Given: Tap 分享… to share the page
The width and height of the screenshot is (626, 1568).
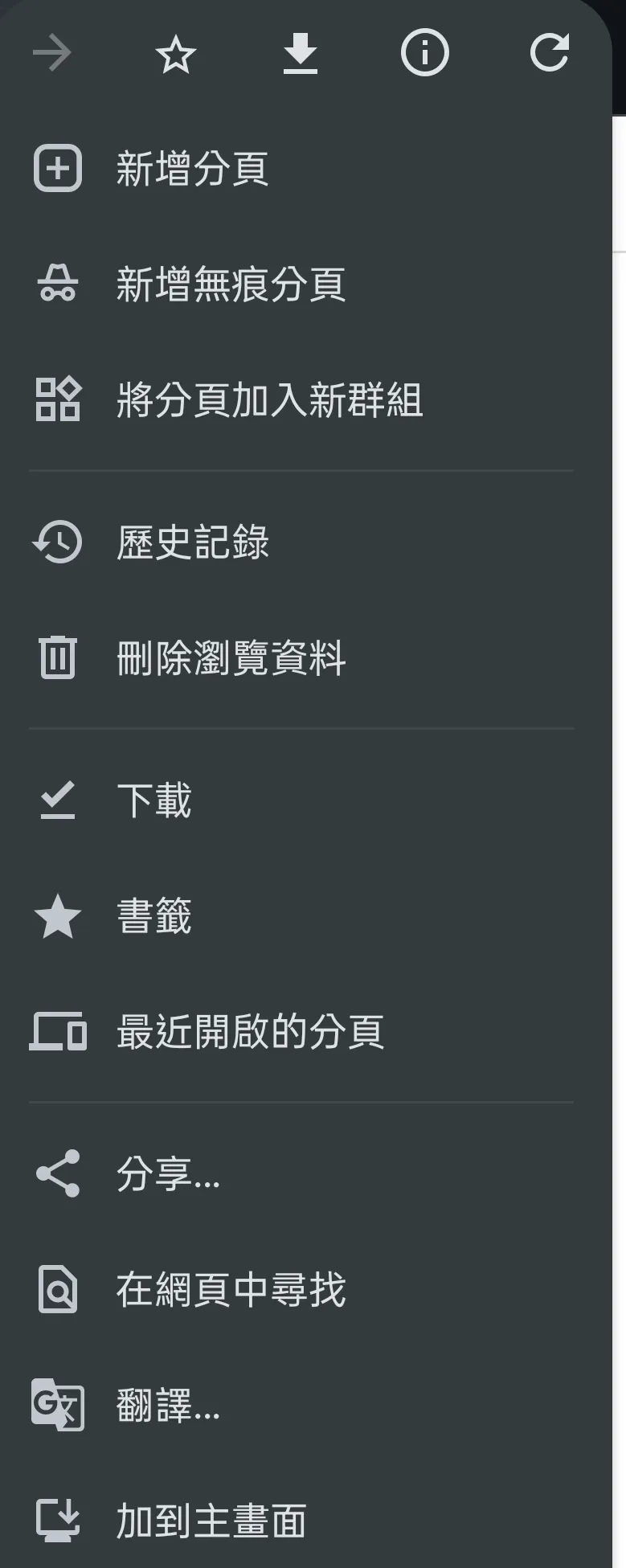Looking at the screenshot, I should pyautogui.click(x=167, y=1174).
